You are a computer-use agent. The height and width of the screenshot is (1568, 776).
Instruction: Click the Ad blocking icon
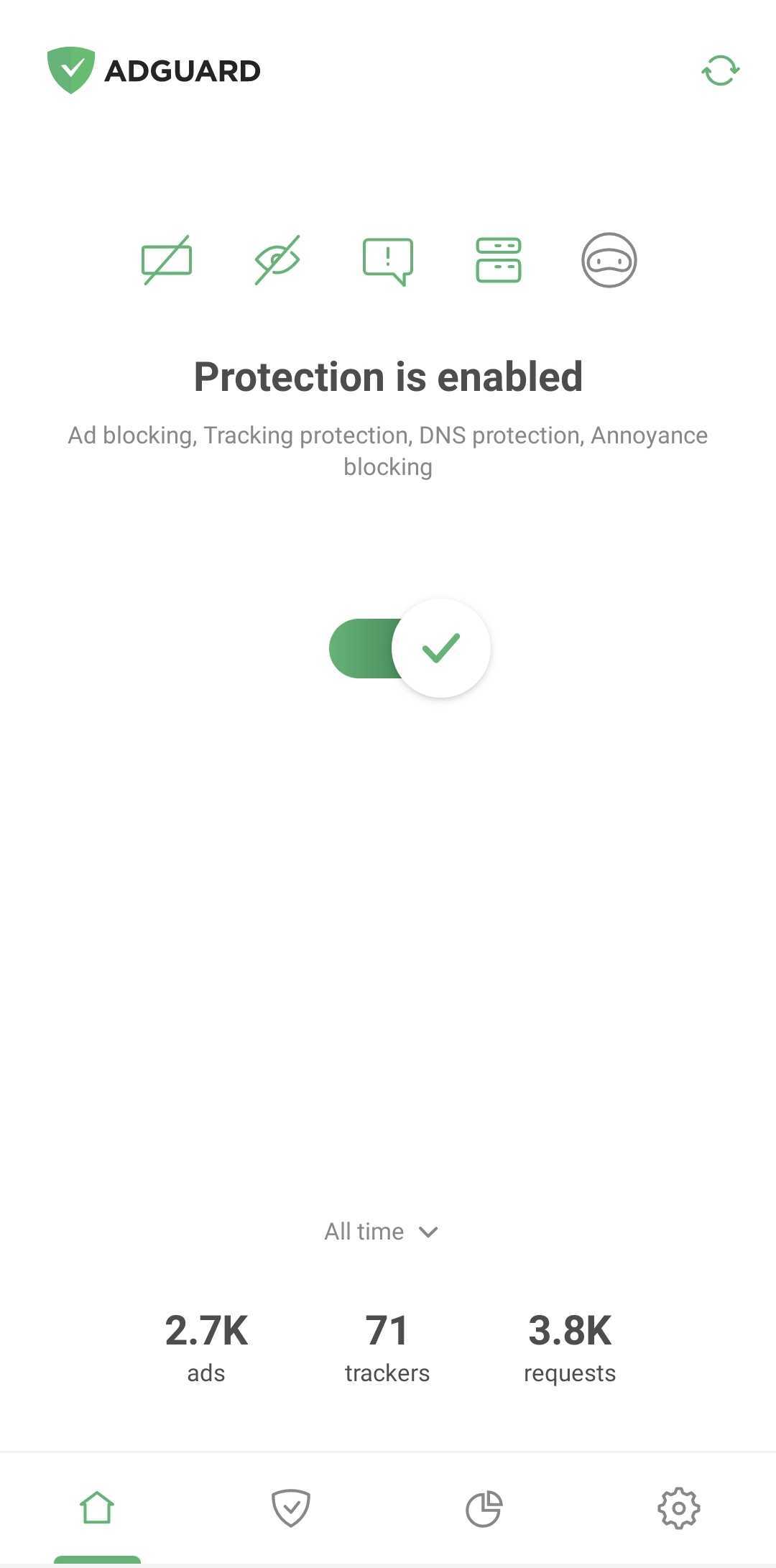coord(166,260)
